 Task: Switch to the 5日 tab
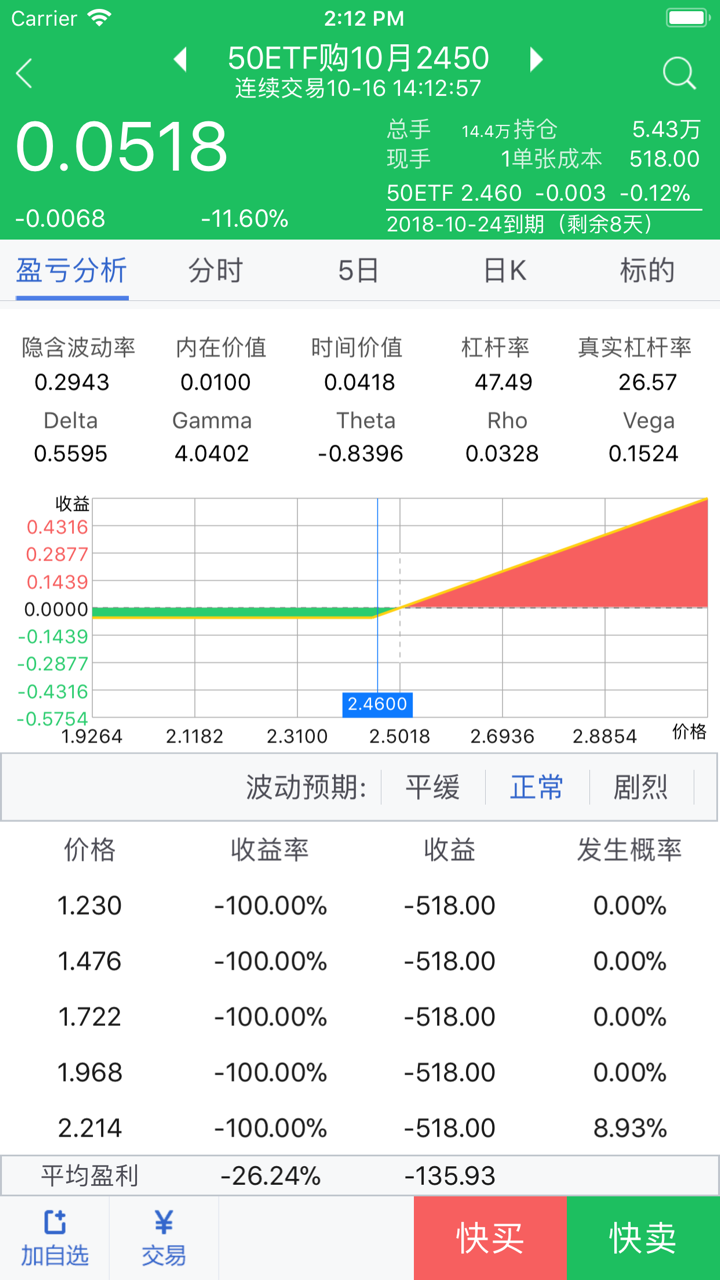(358, 270)
